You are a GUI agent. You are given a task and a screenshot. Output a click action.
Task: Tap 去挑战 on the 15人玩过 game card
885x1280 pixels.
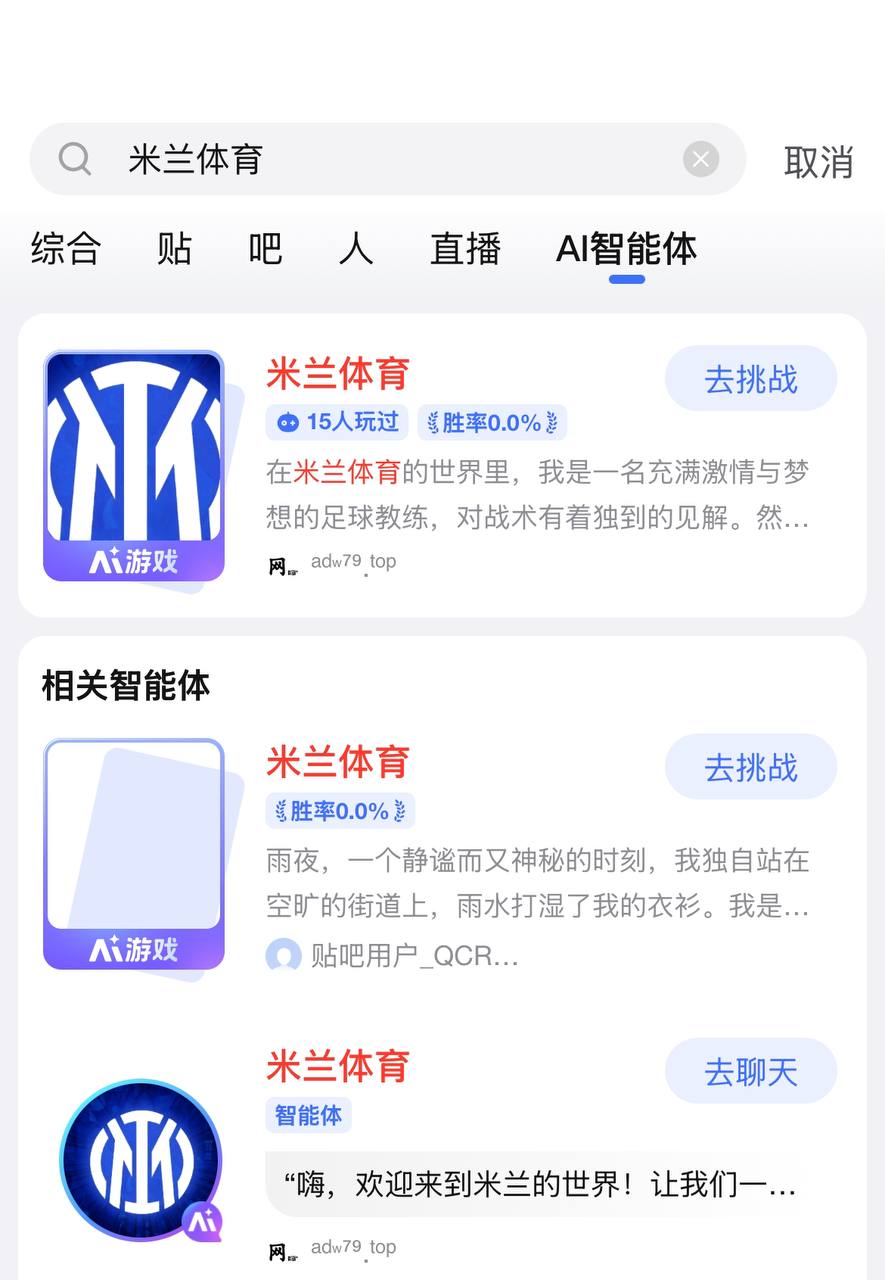[751, 379]
